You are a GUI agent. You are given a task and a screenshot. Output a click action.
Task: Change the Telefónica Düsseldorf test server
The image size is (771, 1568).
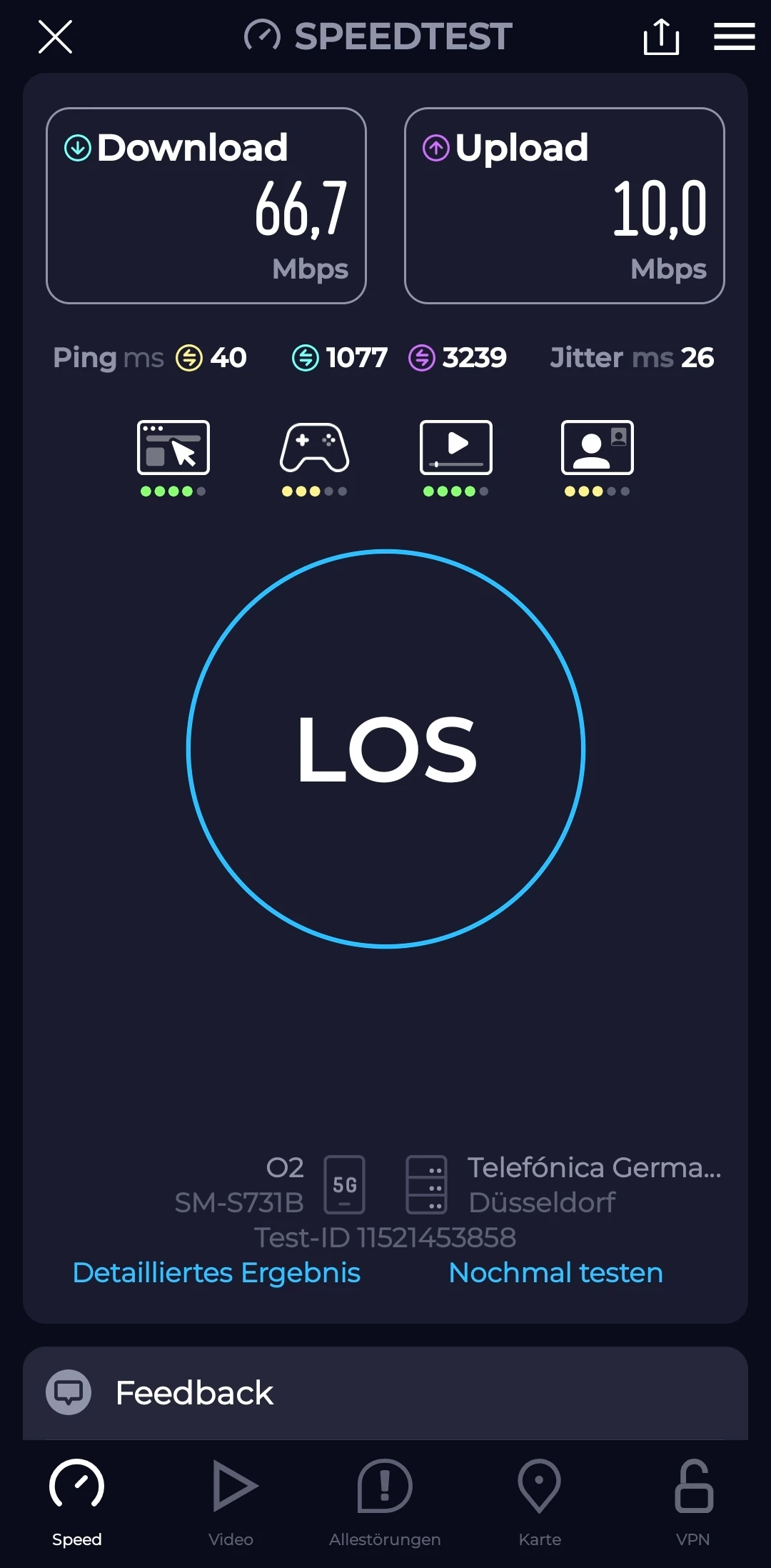tap(564, 1184)
